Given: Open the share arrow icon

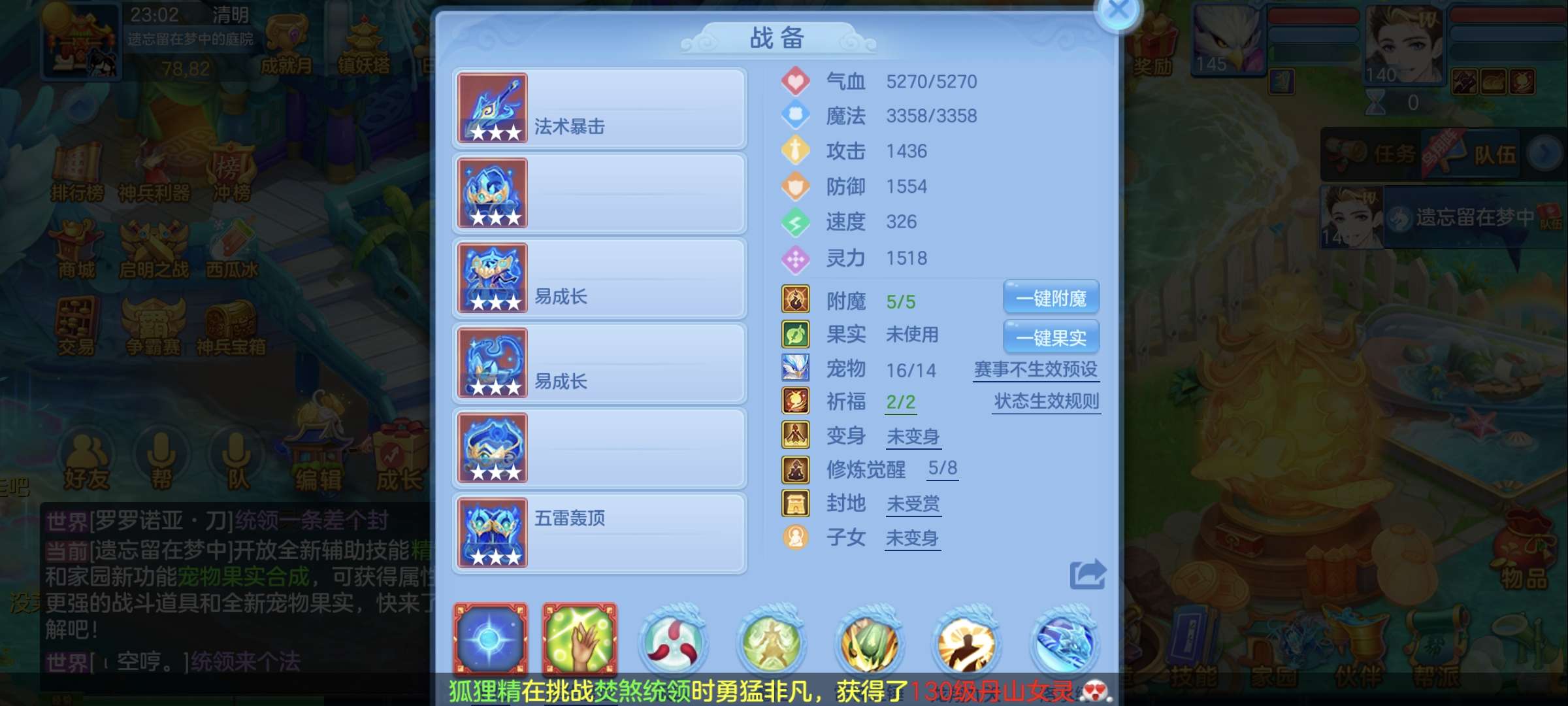Looking at the screenshot, I should 1087,575.
